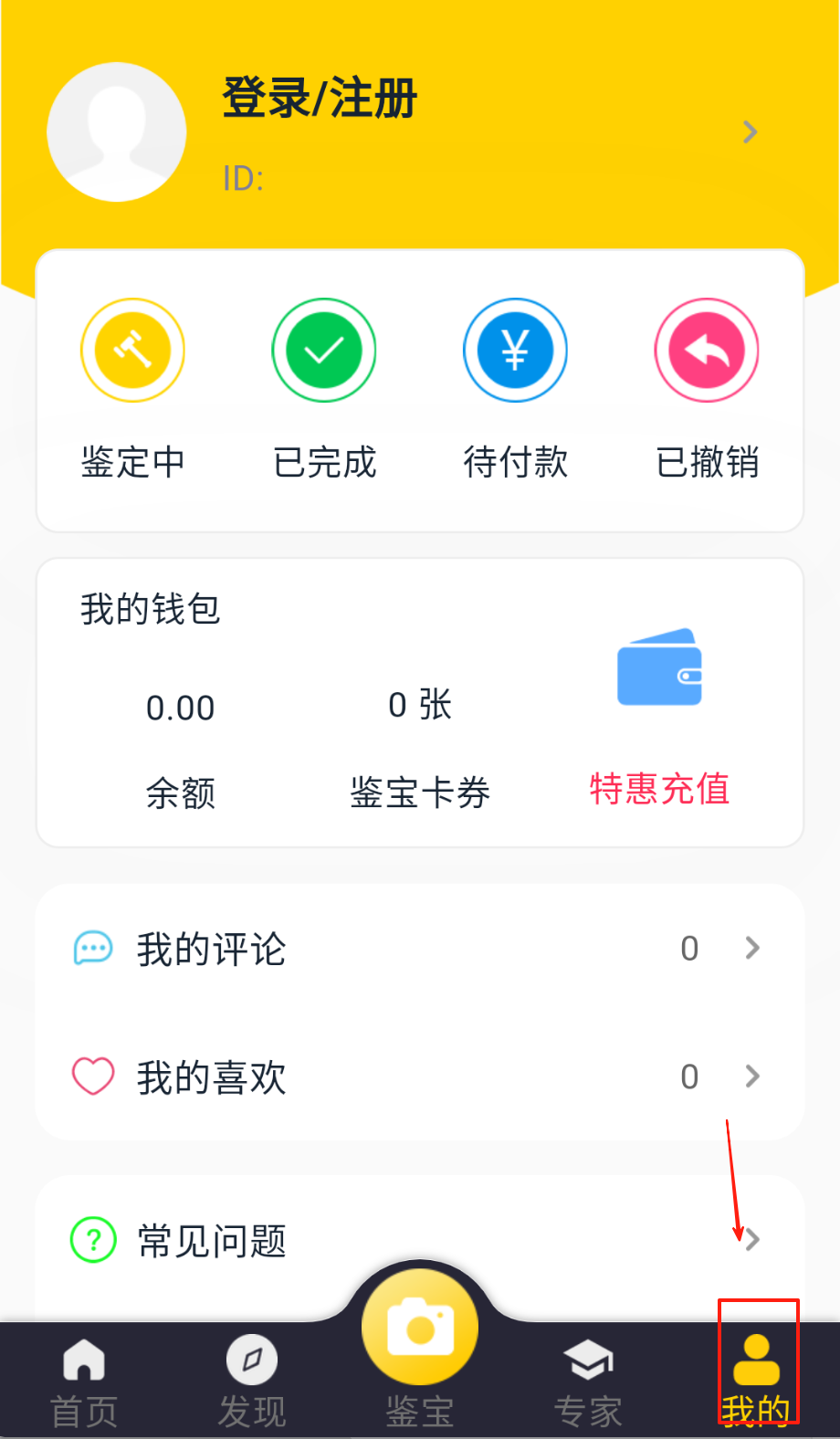Check wallet 余额 balance

pos(181,749)
